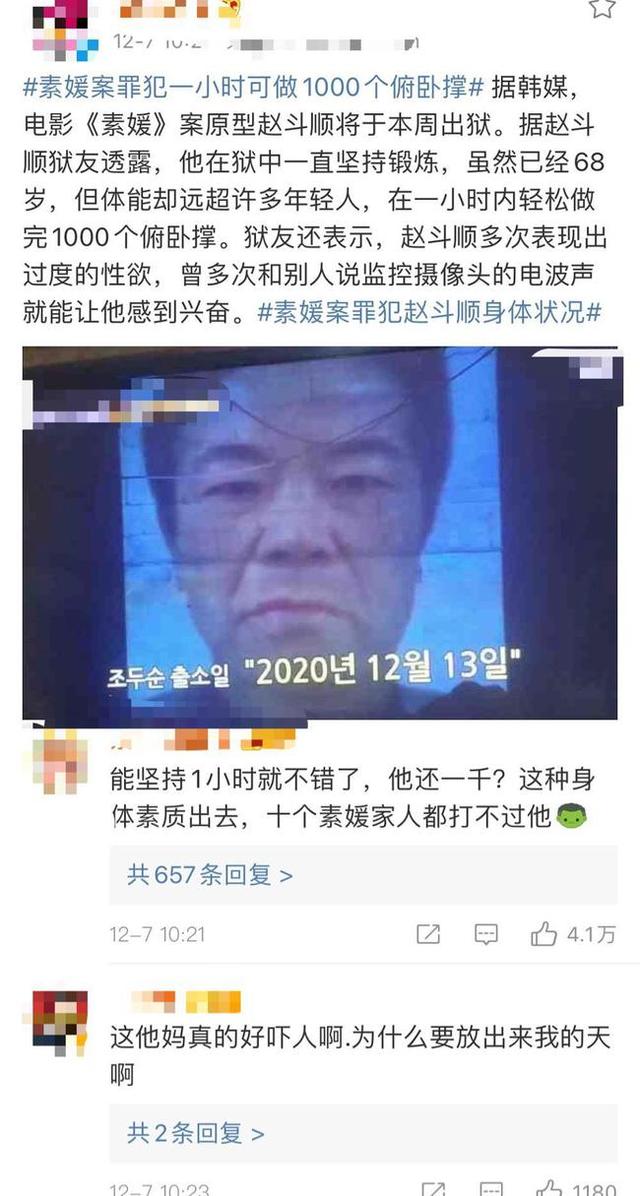640x1196 pixels.
Task: Expand 共2条回复 replies
Action: (196, 1133)
